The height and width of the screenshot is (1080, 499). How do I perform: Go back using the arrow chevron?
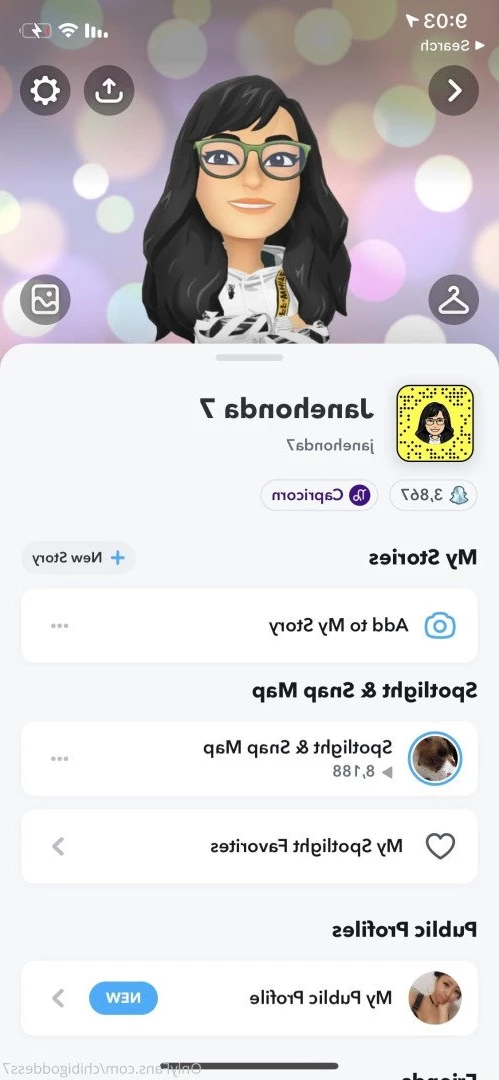click(x=454, y=90)
